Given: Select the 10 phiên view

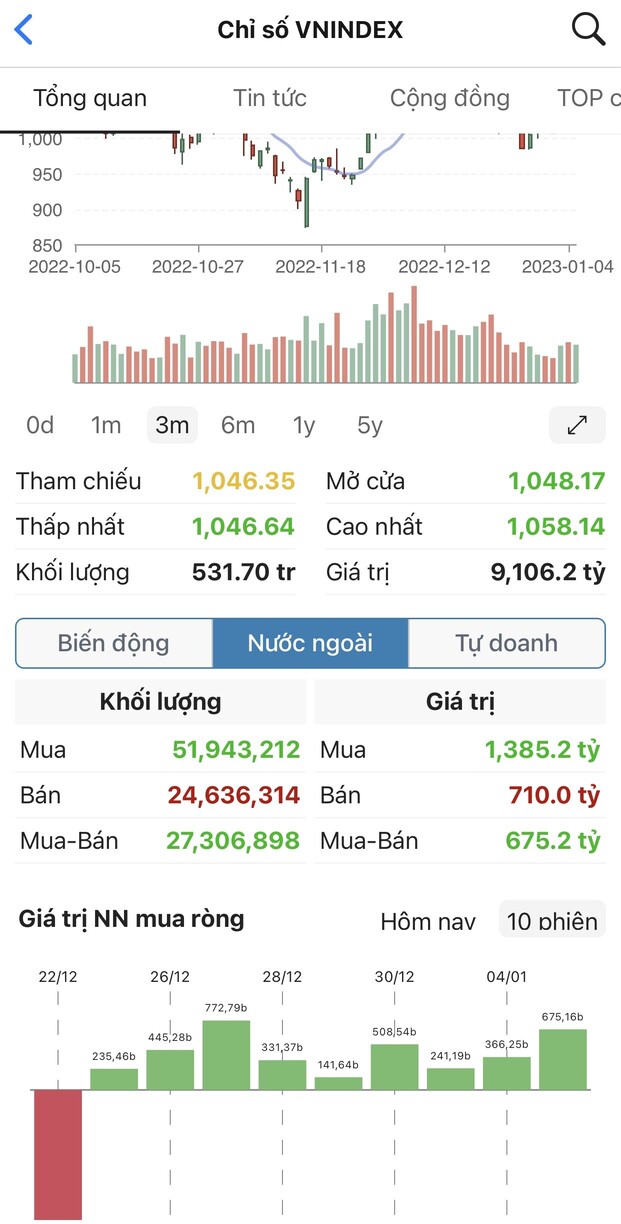Looking at the screenshot, I should tap(552, 920).
